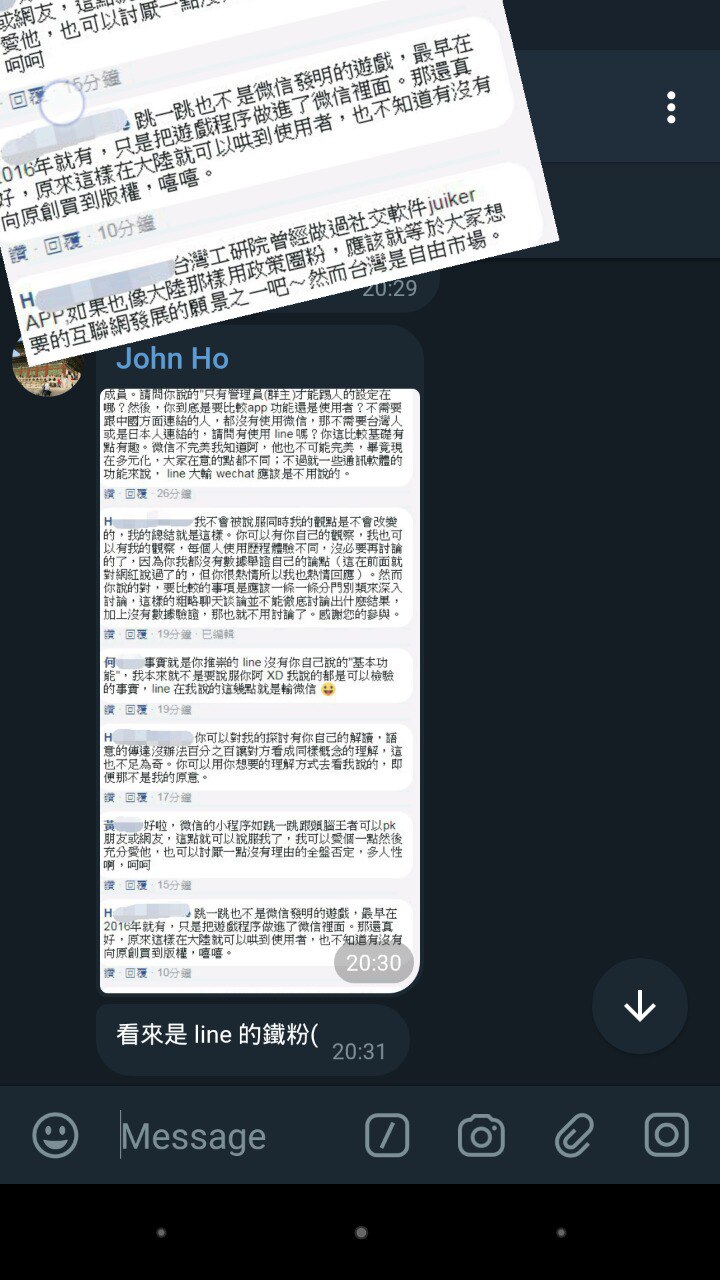Record a video message
The image size is (720, 1280).
coord(666,1135)
